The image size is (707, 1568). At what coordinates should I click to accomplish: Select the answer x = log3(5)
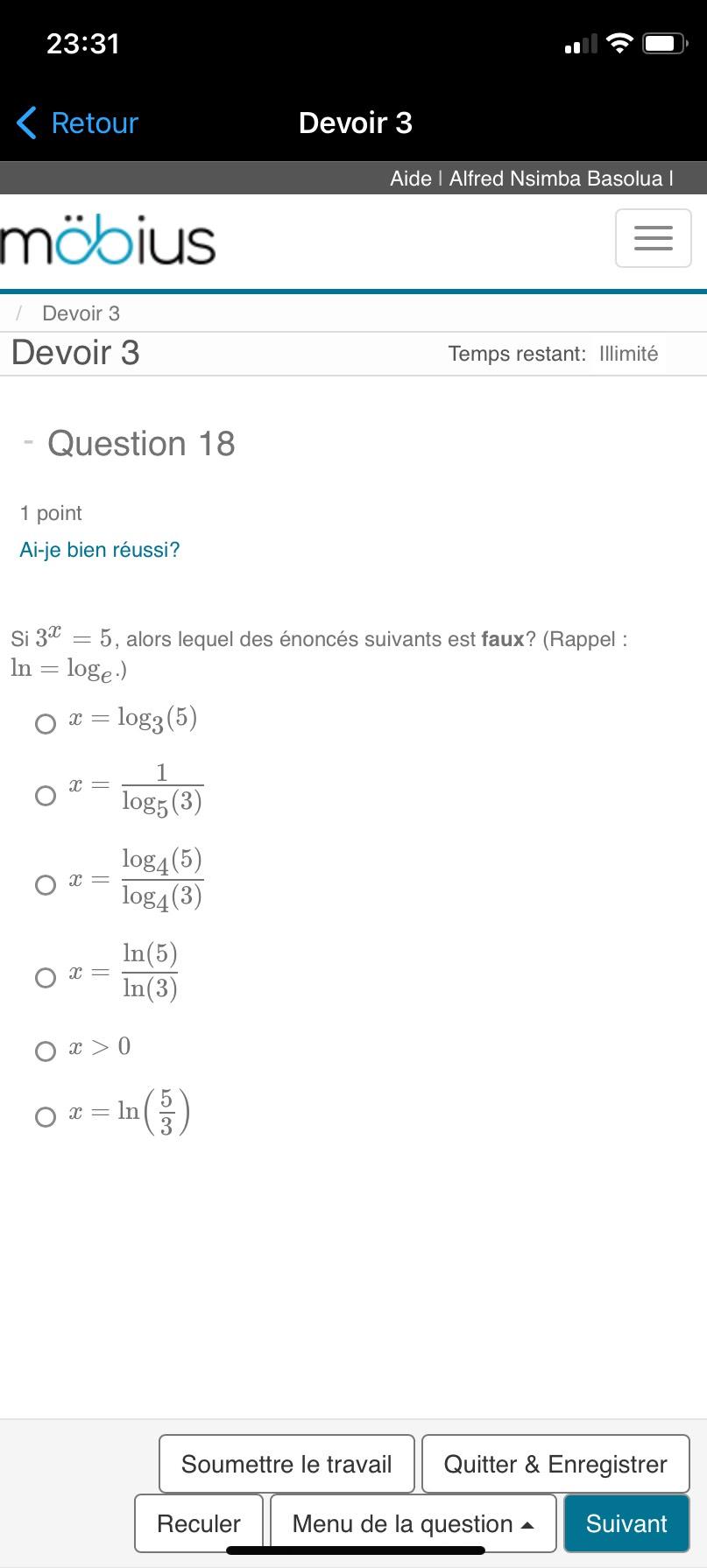click(x=46, y=722)
